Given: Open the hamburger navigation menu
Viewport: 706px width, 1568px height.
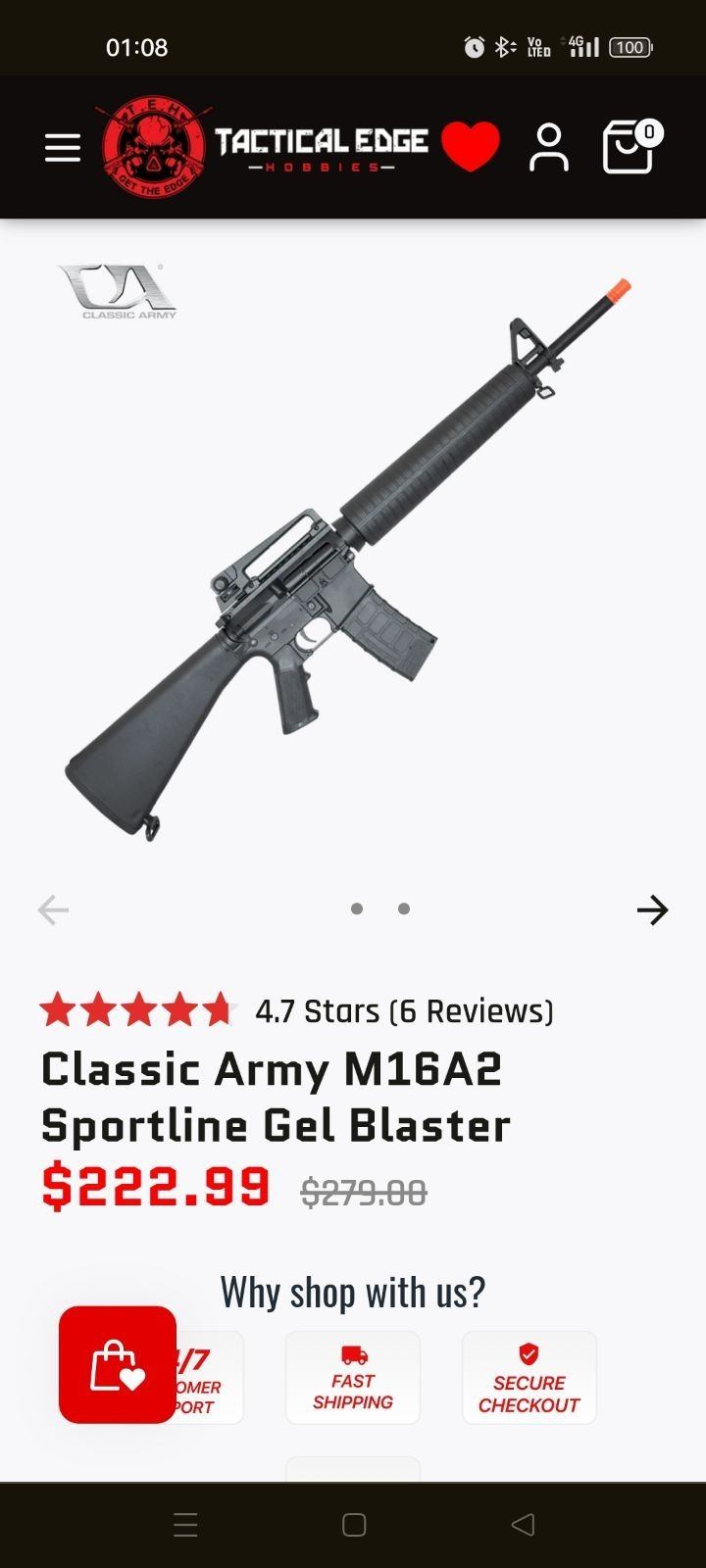Looking at the screenshot, I should (63, 148).
